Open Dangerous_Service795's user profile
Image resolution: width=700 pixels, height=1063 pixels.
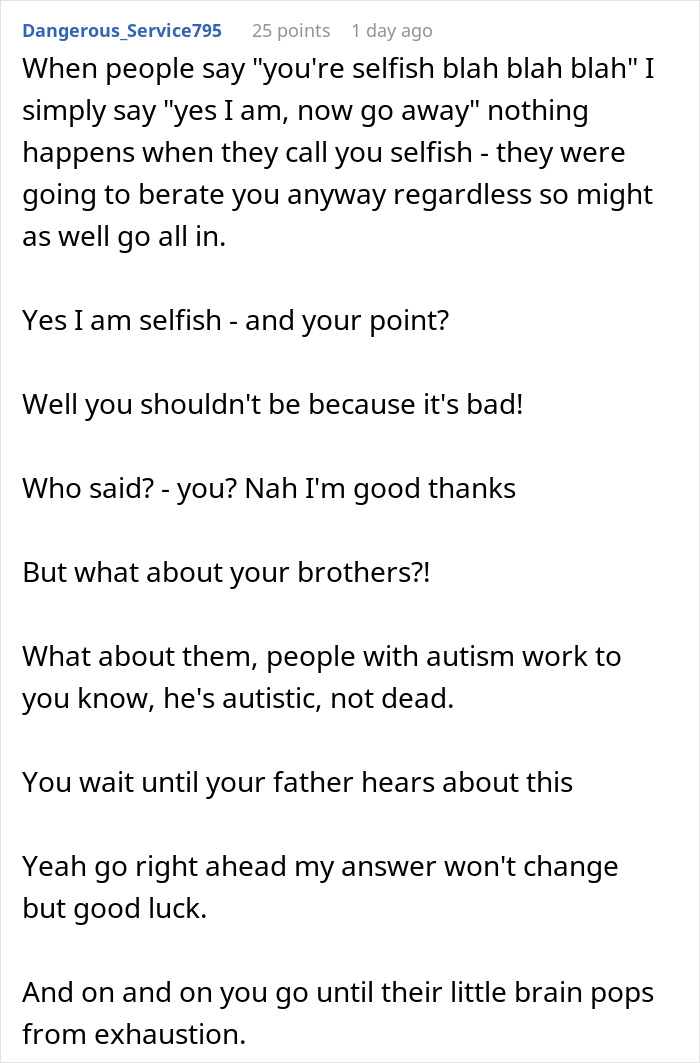point(122,30)
